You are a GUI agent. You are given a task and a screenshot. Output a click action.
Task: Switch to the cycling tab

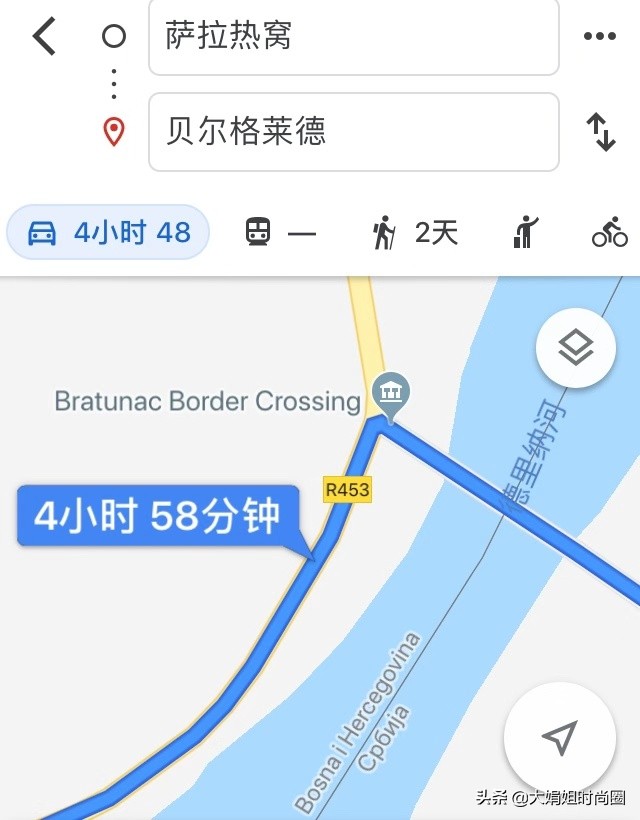click(x=609, y=233)
